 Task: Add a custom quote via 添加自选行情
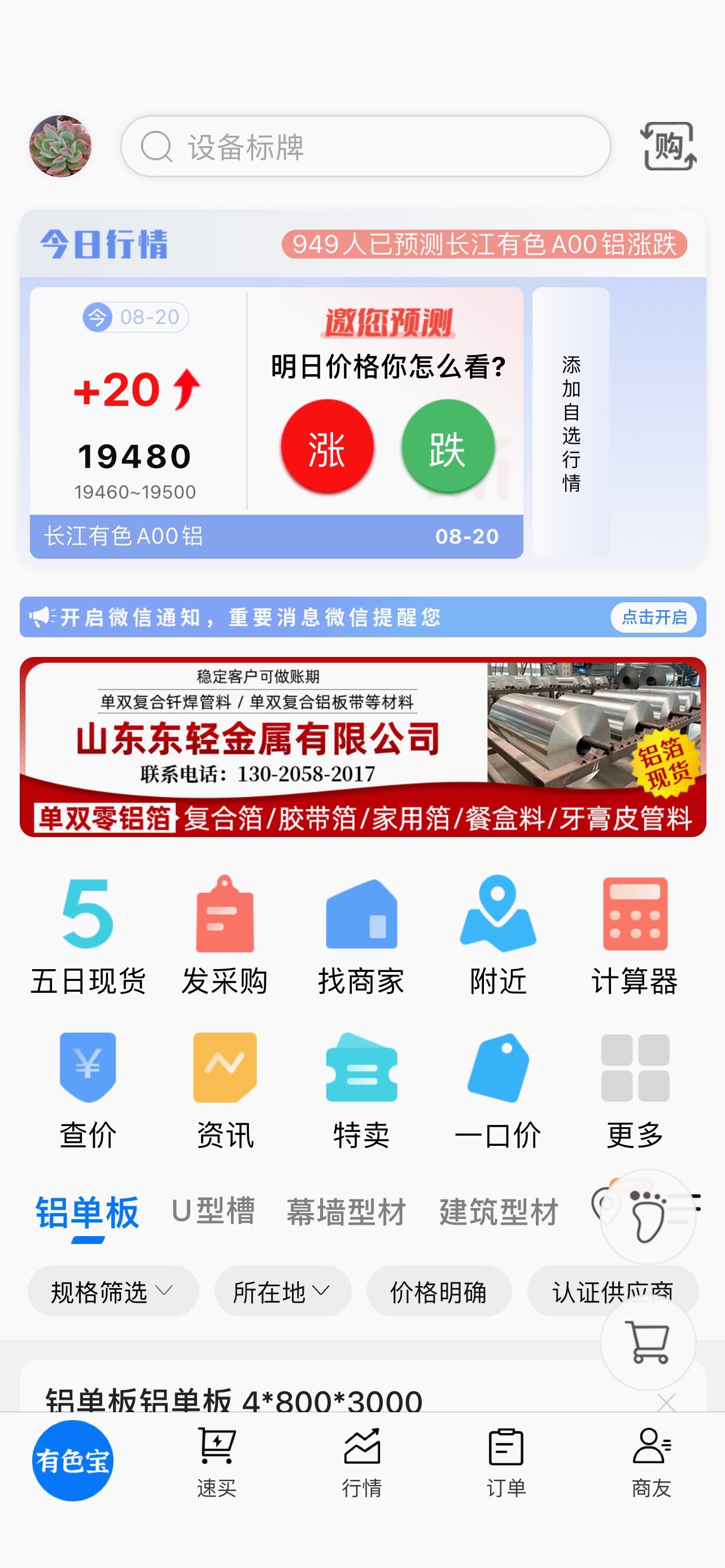click(571, 422)
